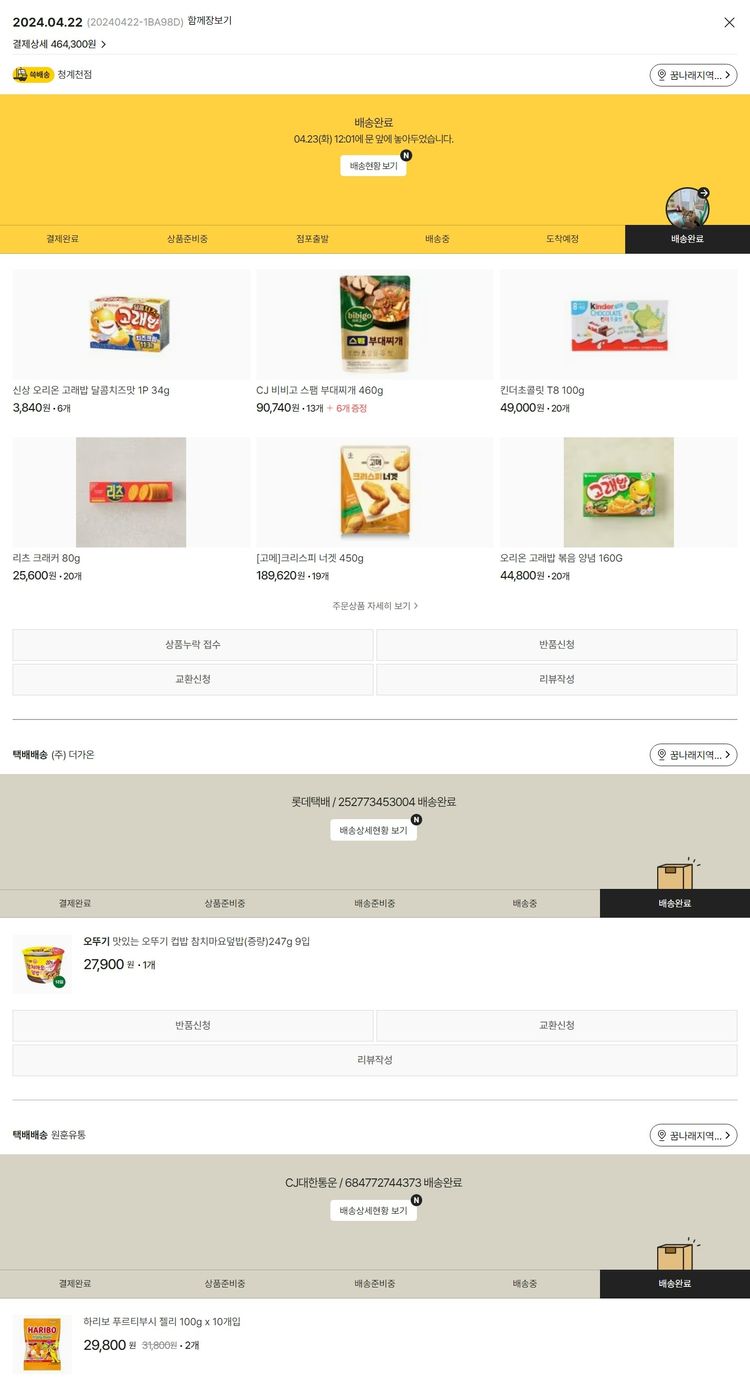Screen dimensions: 750x1386
Task: Tap 상품누락 접수 button
Action: 193,645
